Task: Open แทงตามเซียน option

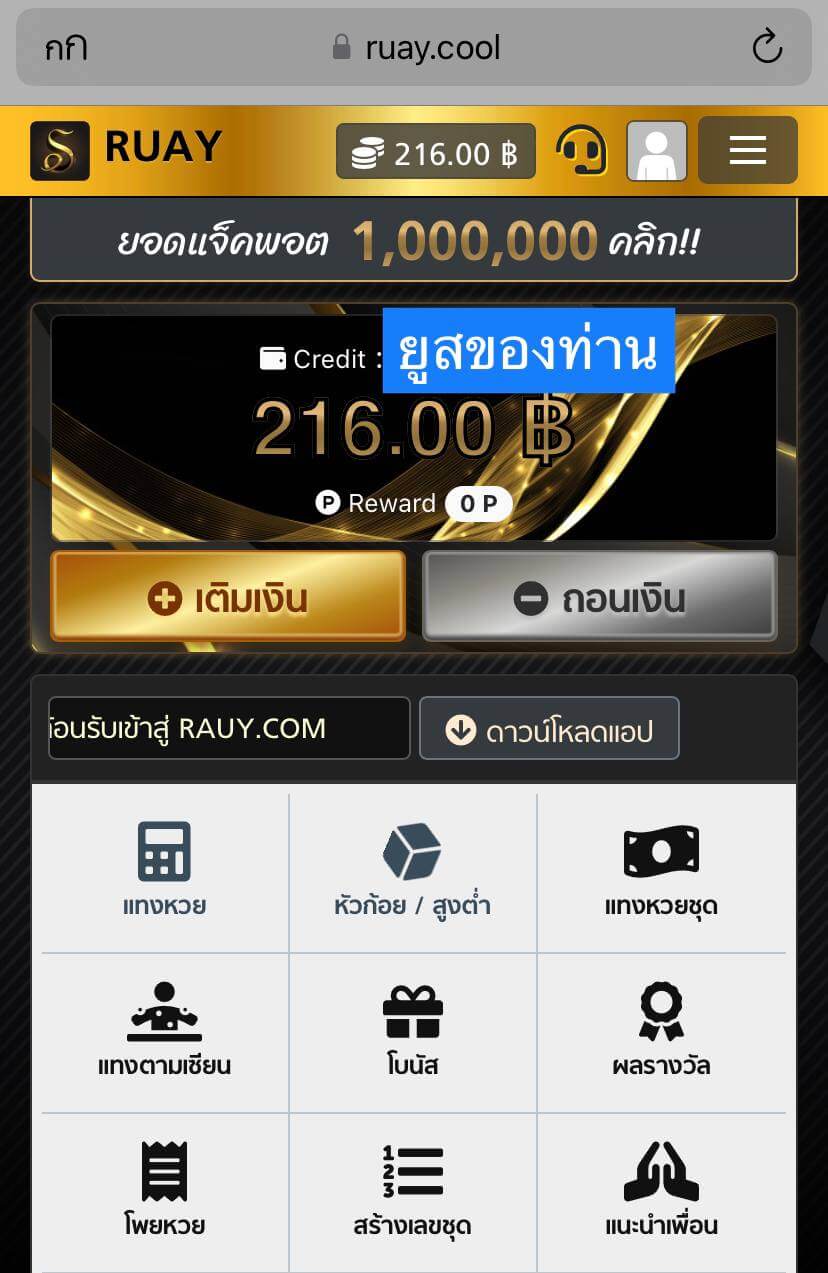Action: [x=165, y=1032]
